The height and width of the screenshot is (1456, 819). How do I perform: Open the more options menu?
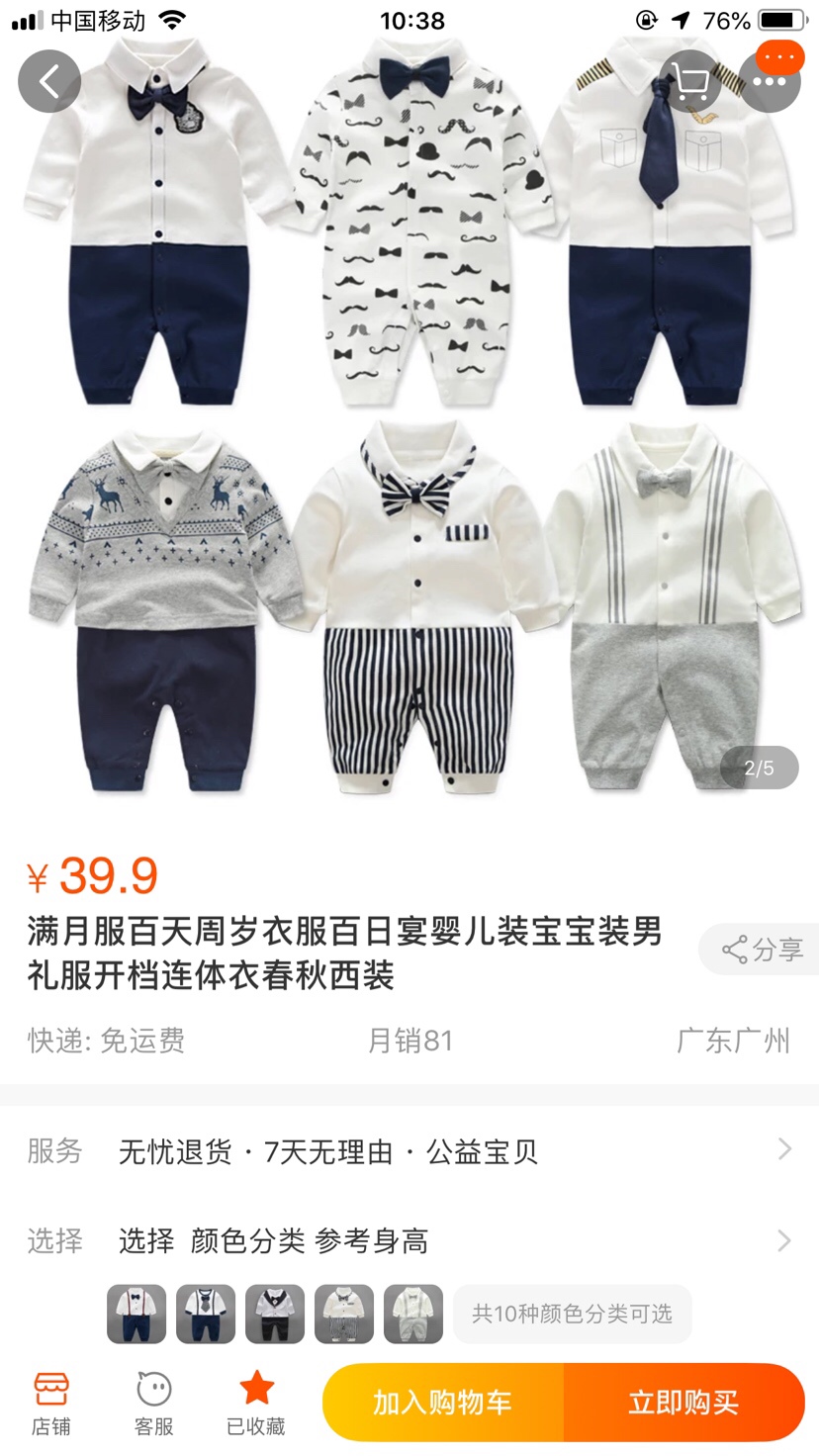[770, 81]
